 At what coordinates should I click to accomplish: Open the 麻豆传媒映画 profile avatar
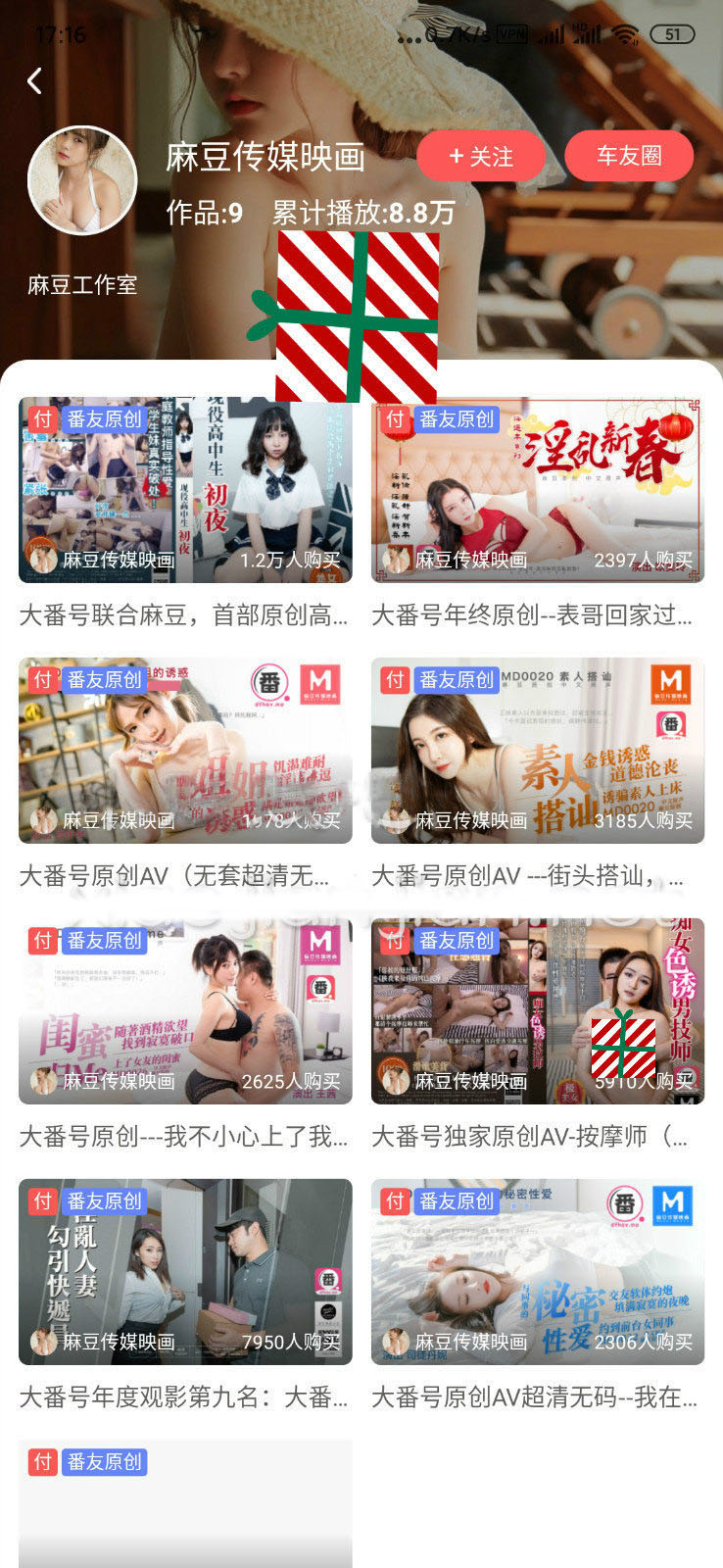pyautogui.click(x=82, y=180)
